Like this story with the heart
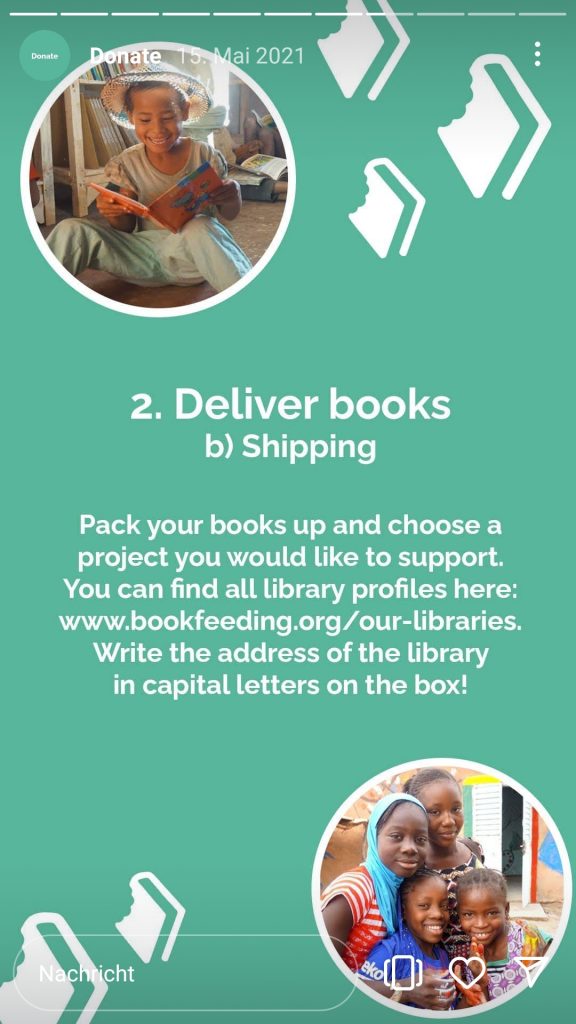This screenshot has width=576, height=1024. pyautogui.click(x=468, y=973)
